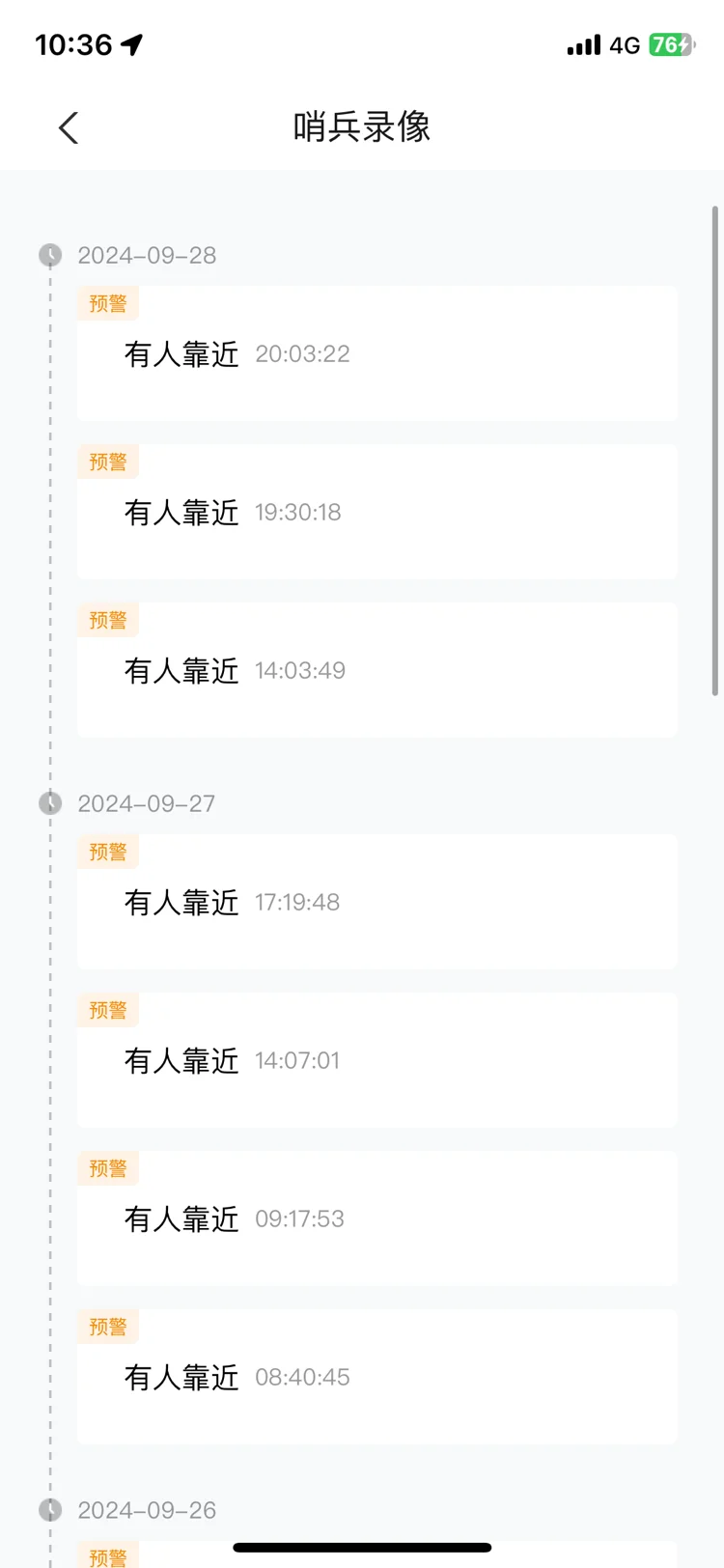Open the 19:30:18 alert recording
Viewport: 724px width, 1568px height.
(376, 513)
